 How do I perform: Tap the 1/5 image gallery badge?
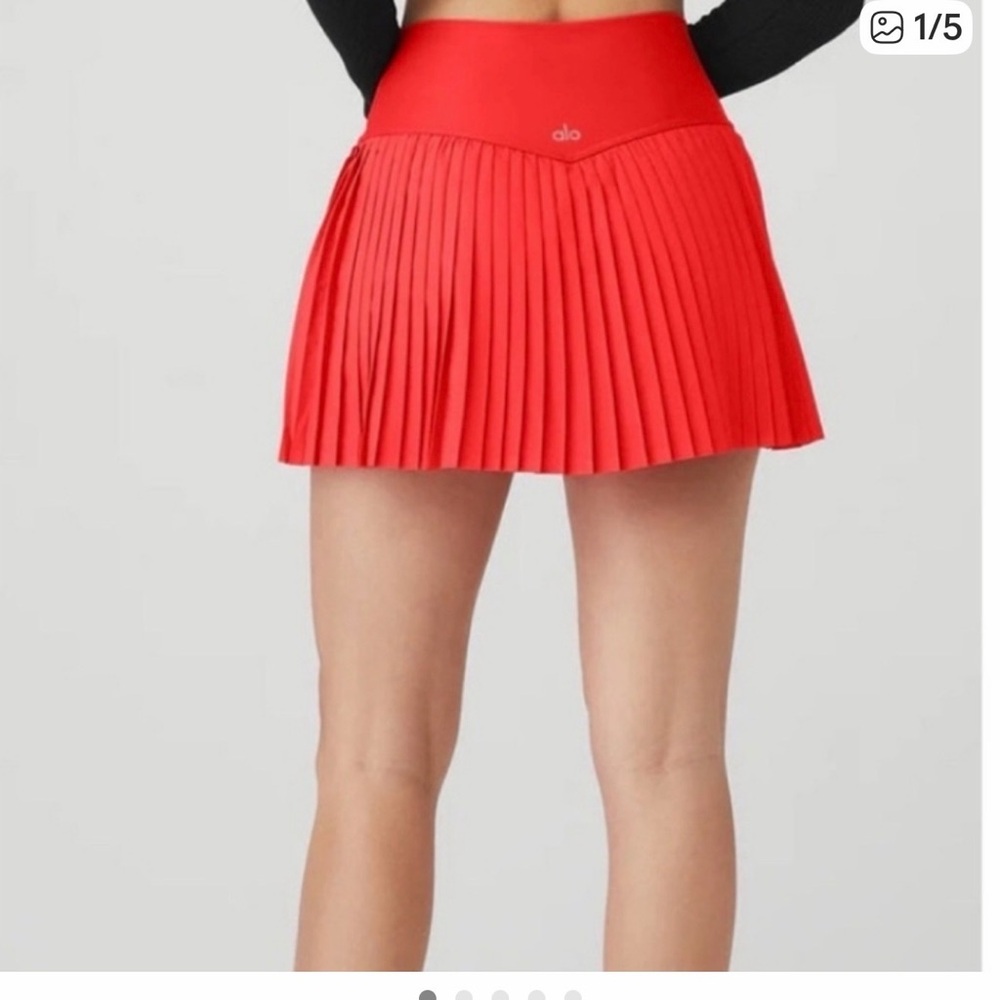tap(915, 28)
